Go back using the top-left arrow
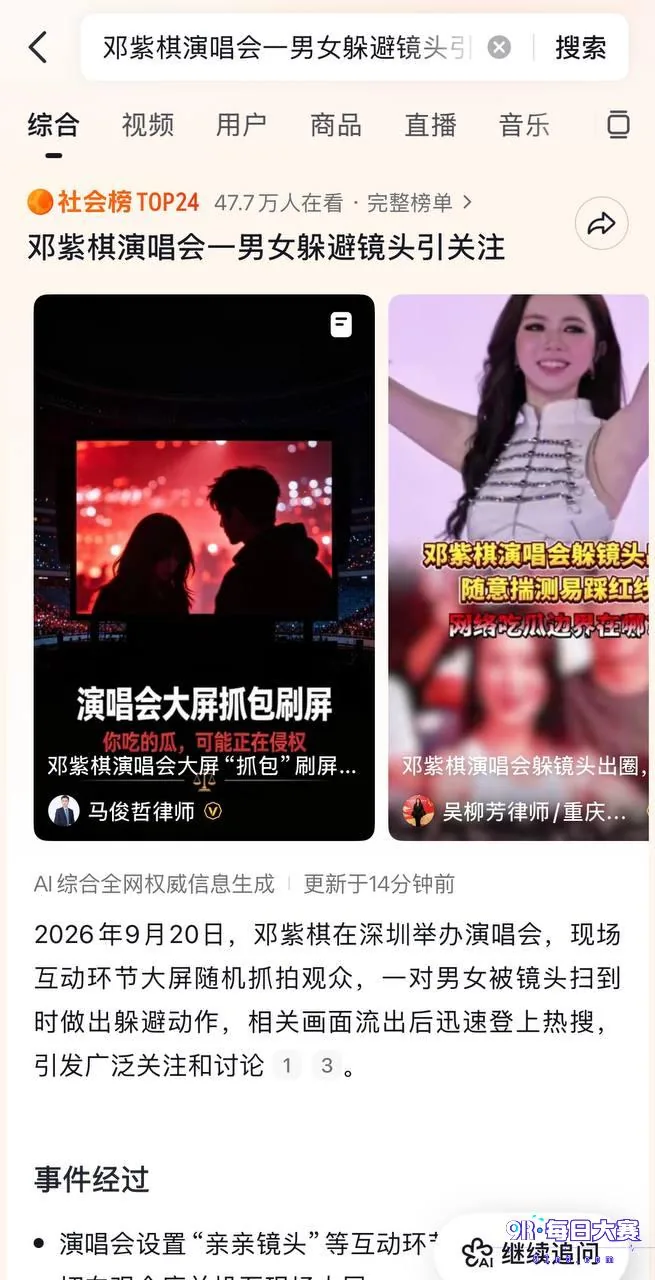The image size is (655, 1280). [x=38, y=47]
